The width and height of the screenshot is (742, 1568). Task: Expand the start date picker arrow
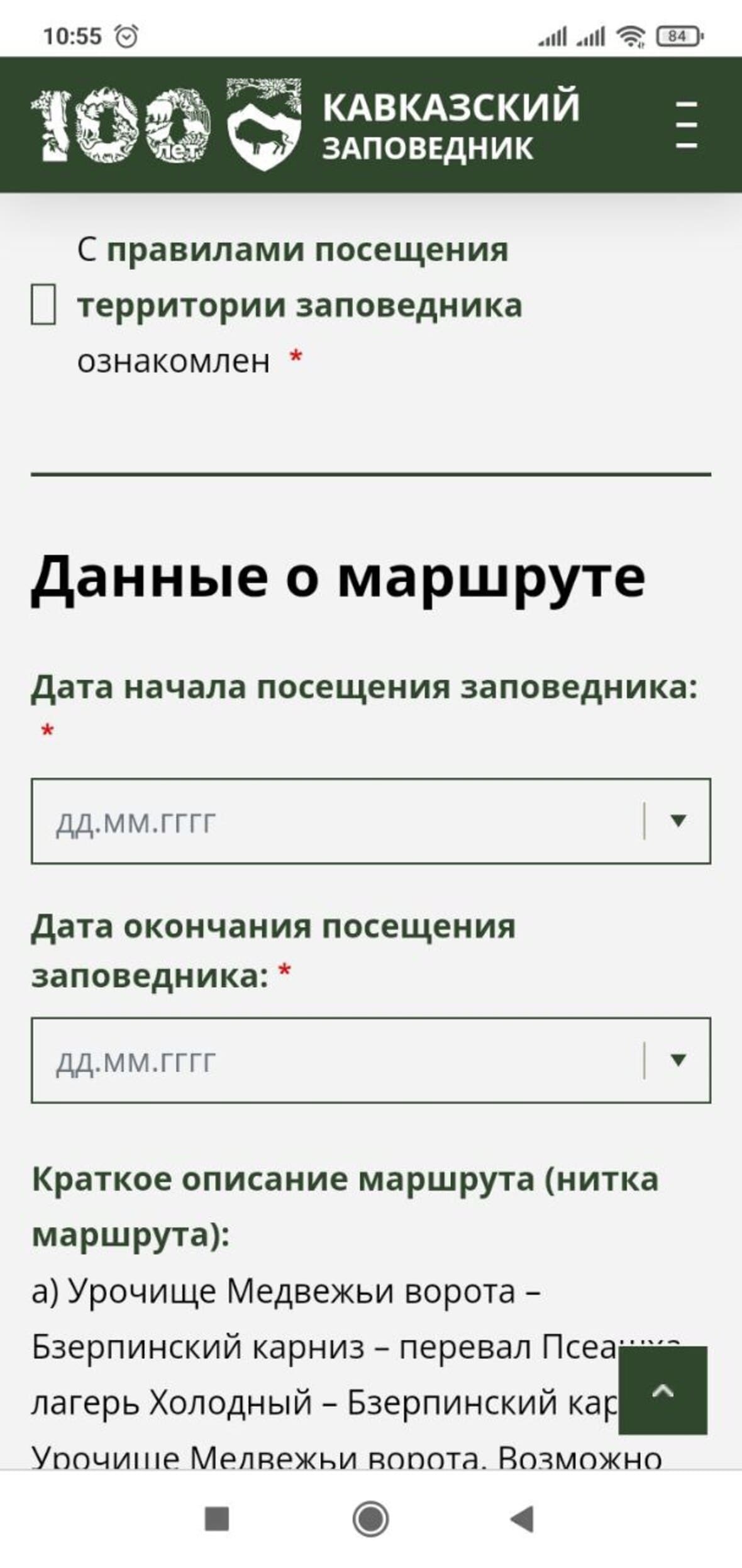pyautogui.click(x=678, y=820)
